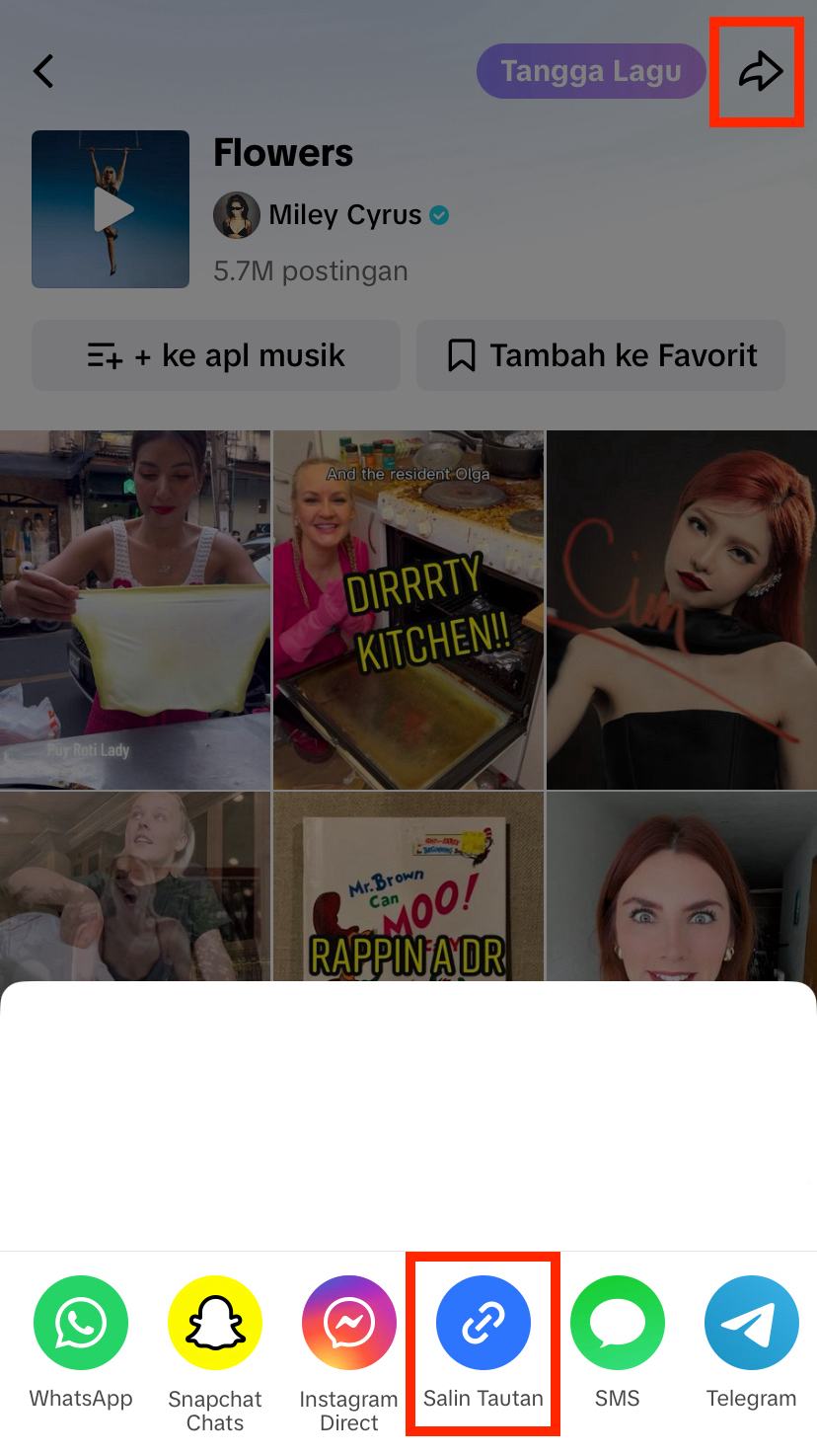
Task: Tap Tambah ke Favorit button
Action: coord(601,355)
